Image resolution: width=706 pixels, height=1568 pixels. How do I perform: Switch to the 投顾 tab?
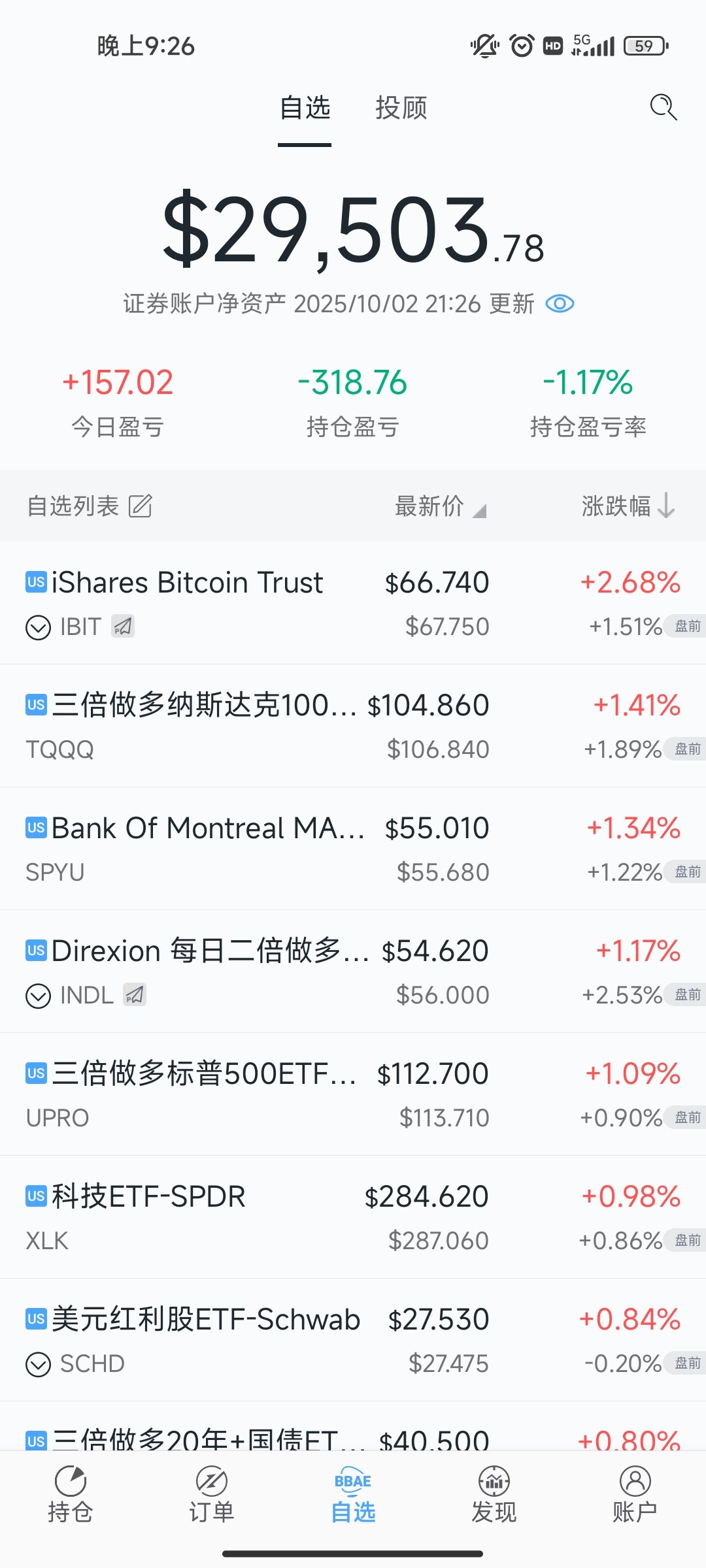pyautogui.click(x=401, y=108)
